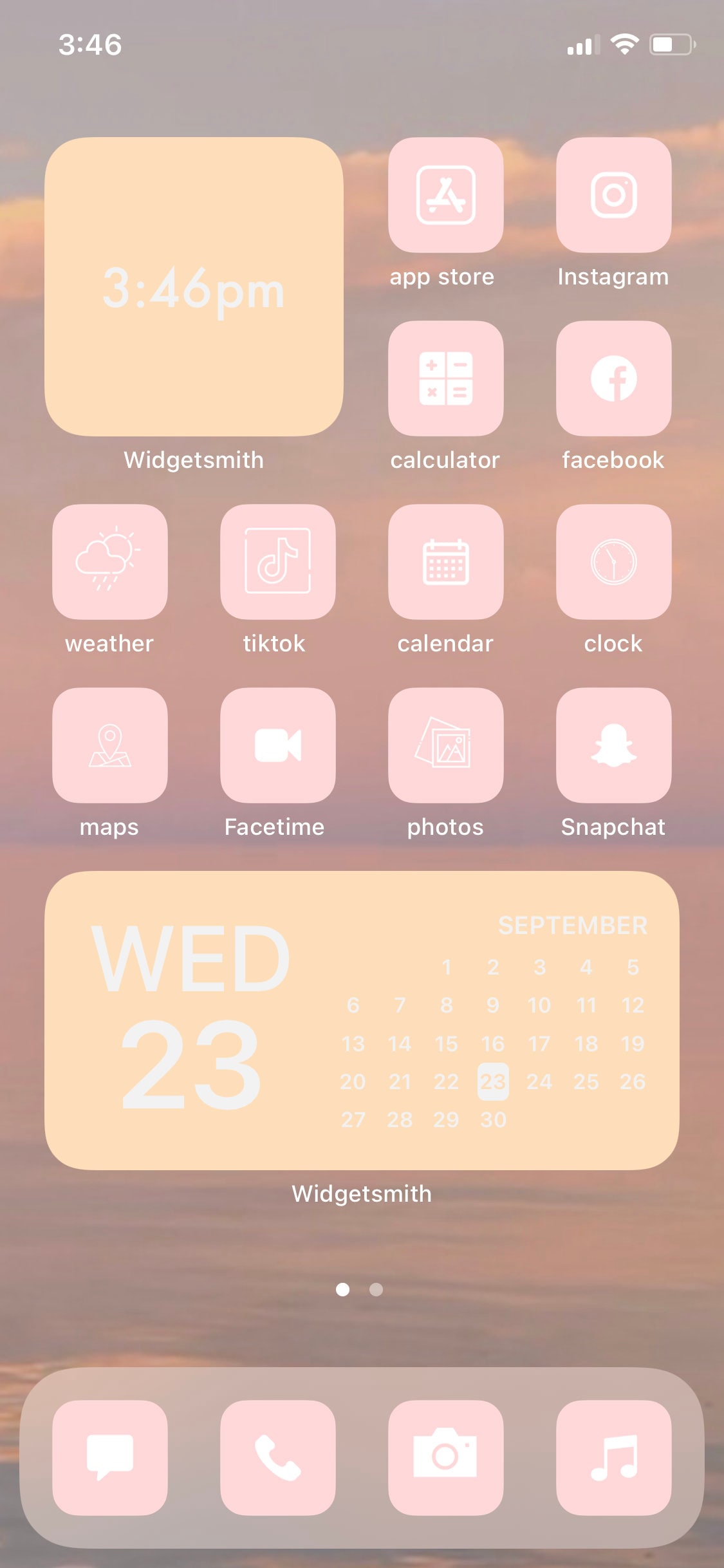Launch Snapchat
724x1568 pixels.
[x=613, y=745]
